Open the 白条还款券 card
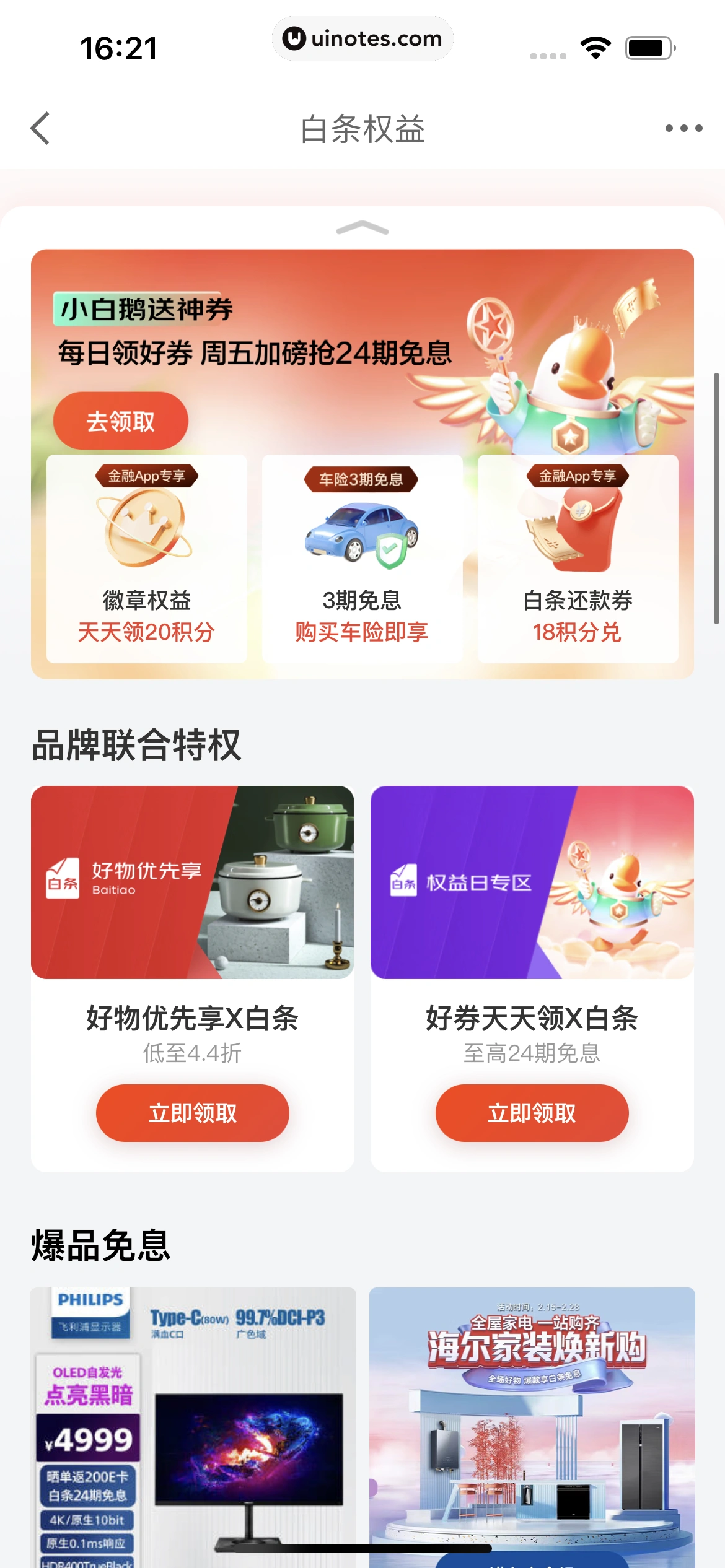The image size is (725, 1568). [x=578, y=559]
